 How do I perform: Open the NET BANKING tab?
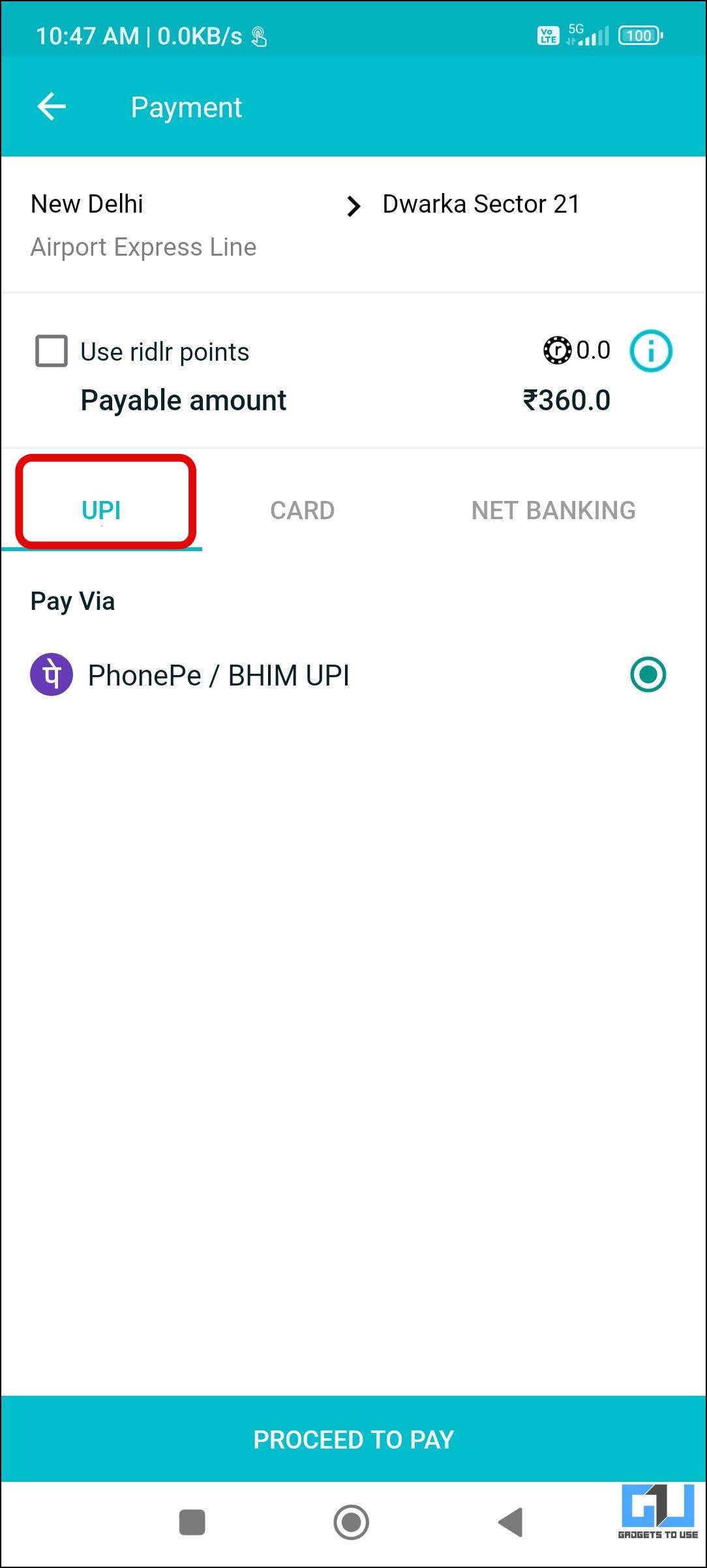[554, 510]
